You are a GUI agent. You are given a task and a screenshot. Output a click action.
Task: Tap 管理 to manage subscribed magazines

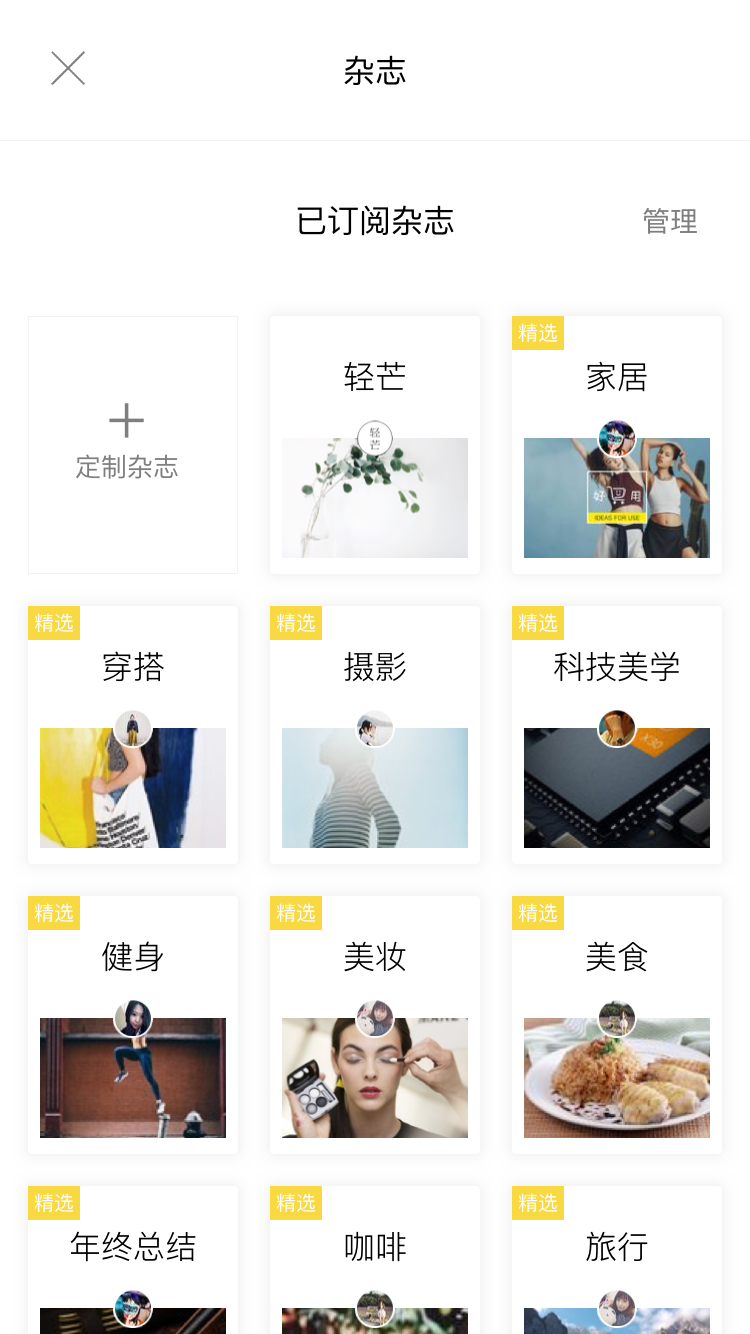(670, 221)
